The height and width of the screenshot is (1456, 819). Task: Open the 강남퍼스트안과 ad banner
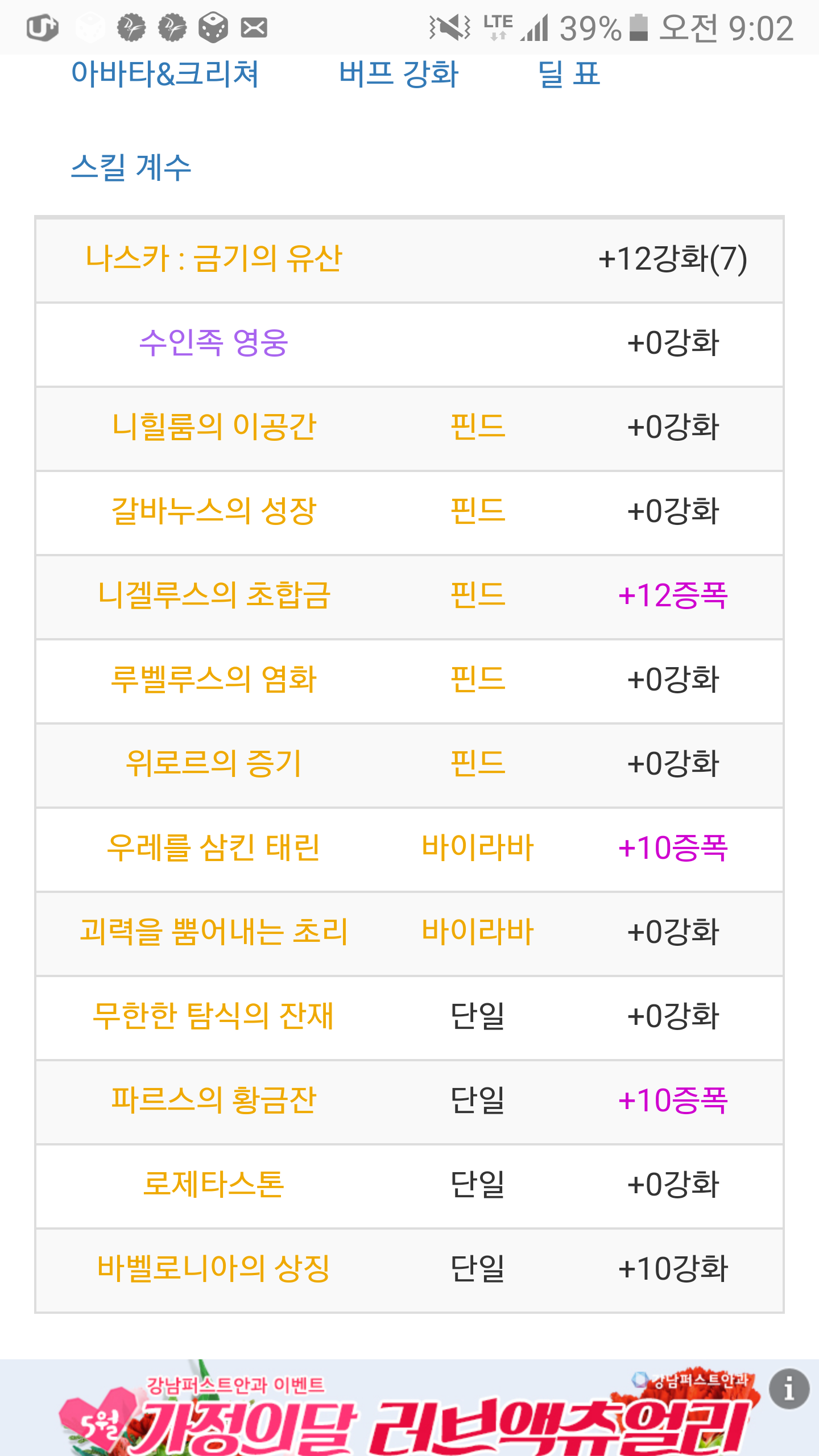click(x=409, y=1408)
